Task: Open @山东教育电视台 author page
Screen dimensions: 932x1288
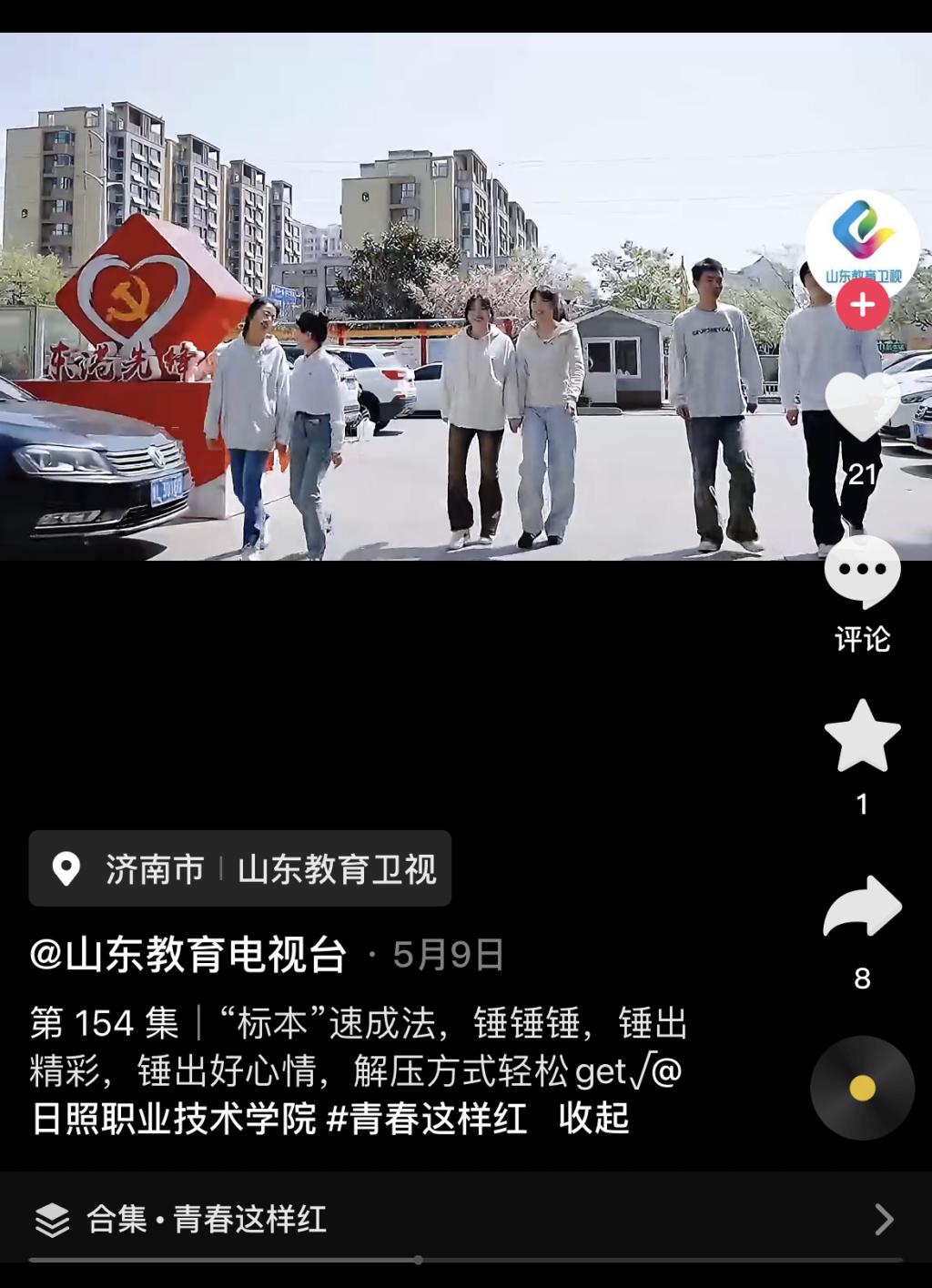Action: 188,955
